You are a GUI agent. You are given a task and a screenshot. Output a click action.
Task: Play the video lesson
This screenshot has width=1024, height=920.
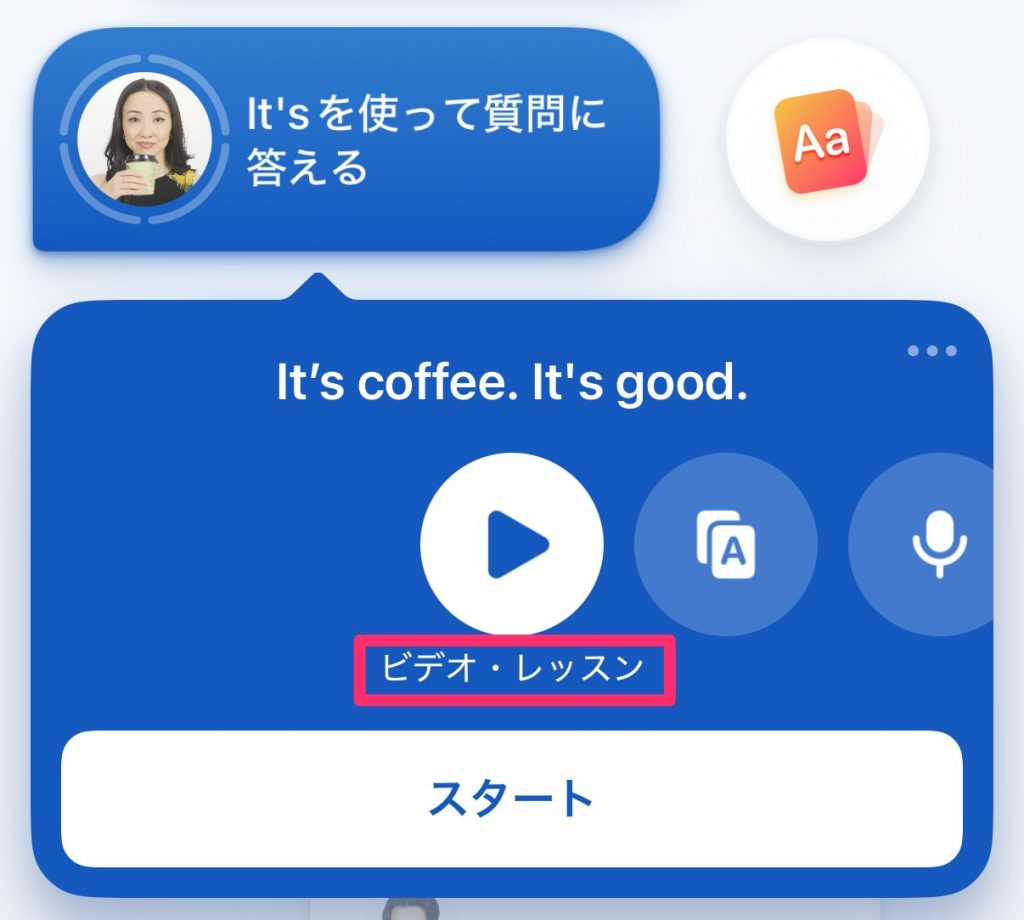click(x=512, y=545)
